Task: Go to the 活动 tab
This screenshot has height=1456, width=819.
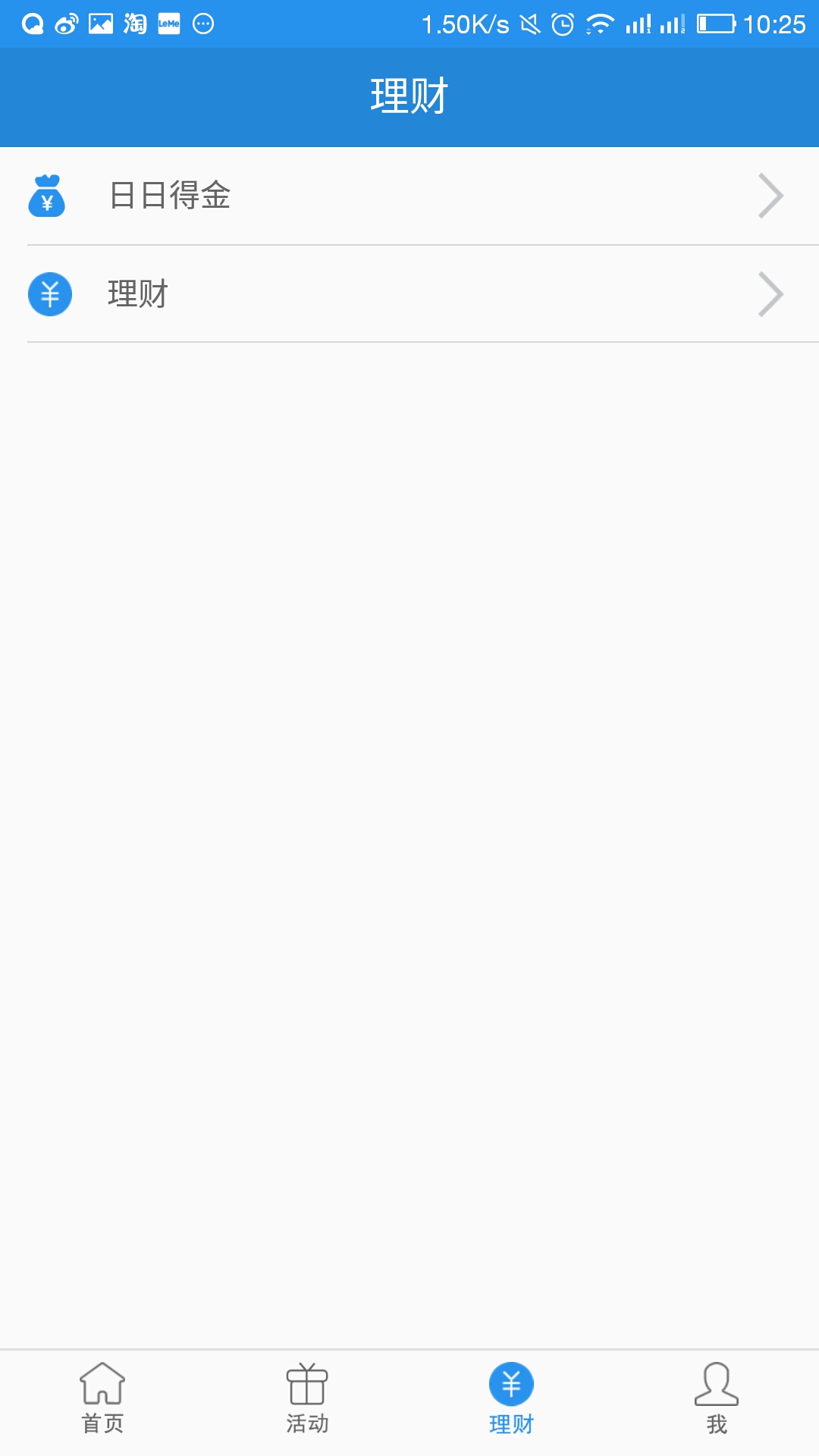Action: (x=307, y=1398)
